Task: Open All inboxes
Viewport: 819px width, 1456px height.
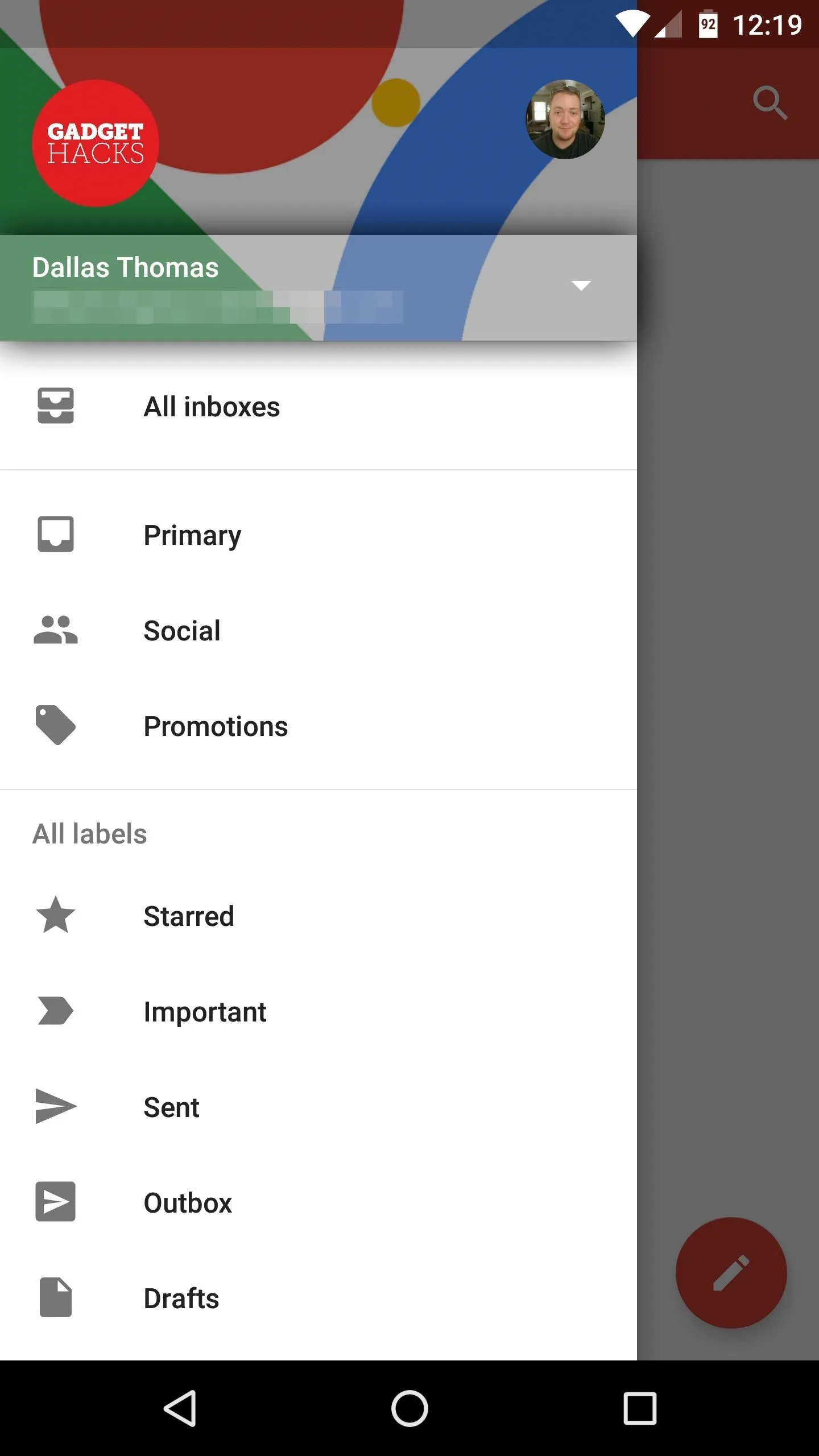Action: tap(318, 407)
